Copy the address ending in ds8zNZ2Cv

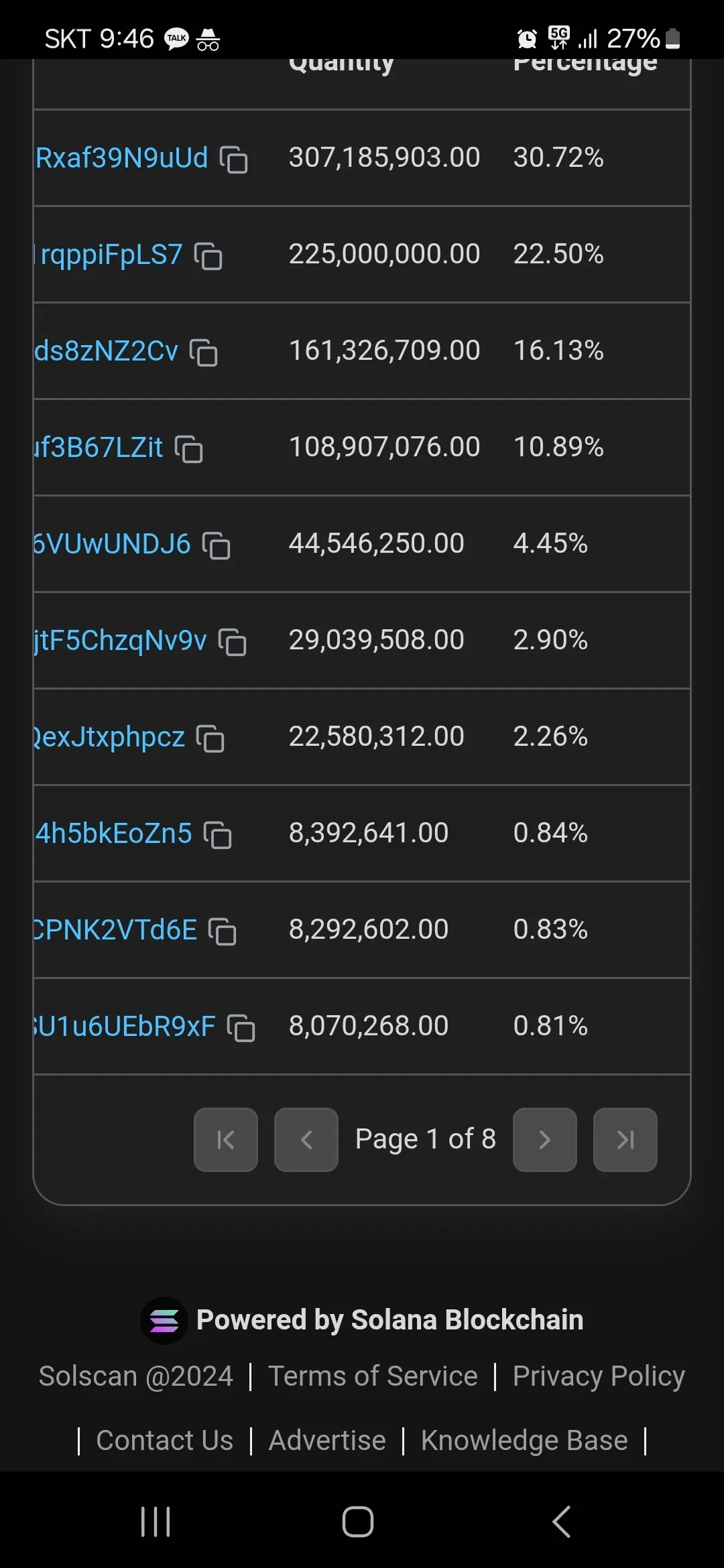pos(204,352)
